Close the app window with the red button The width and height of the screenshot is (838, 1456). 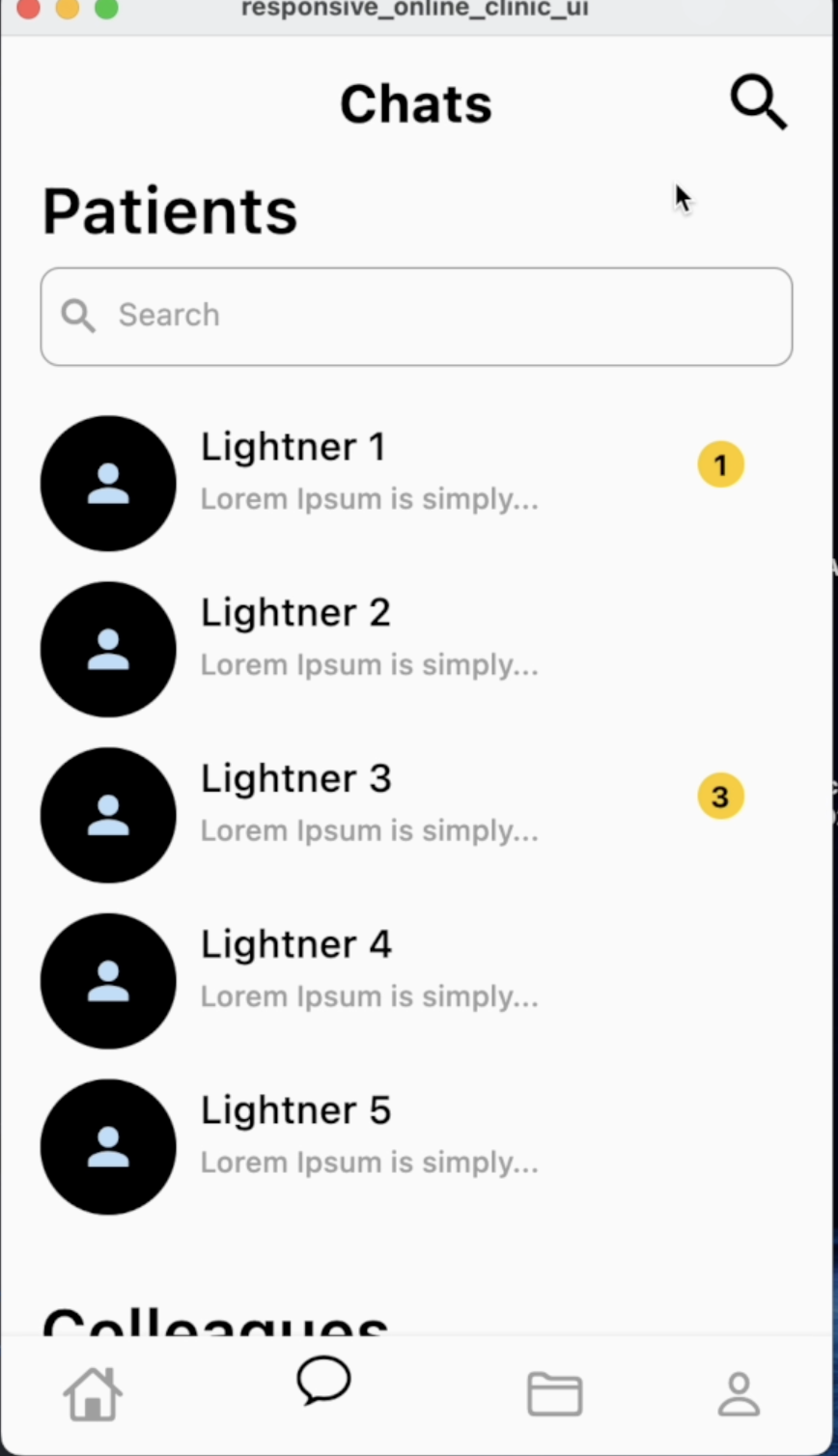point(29,8)
